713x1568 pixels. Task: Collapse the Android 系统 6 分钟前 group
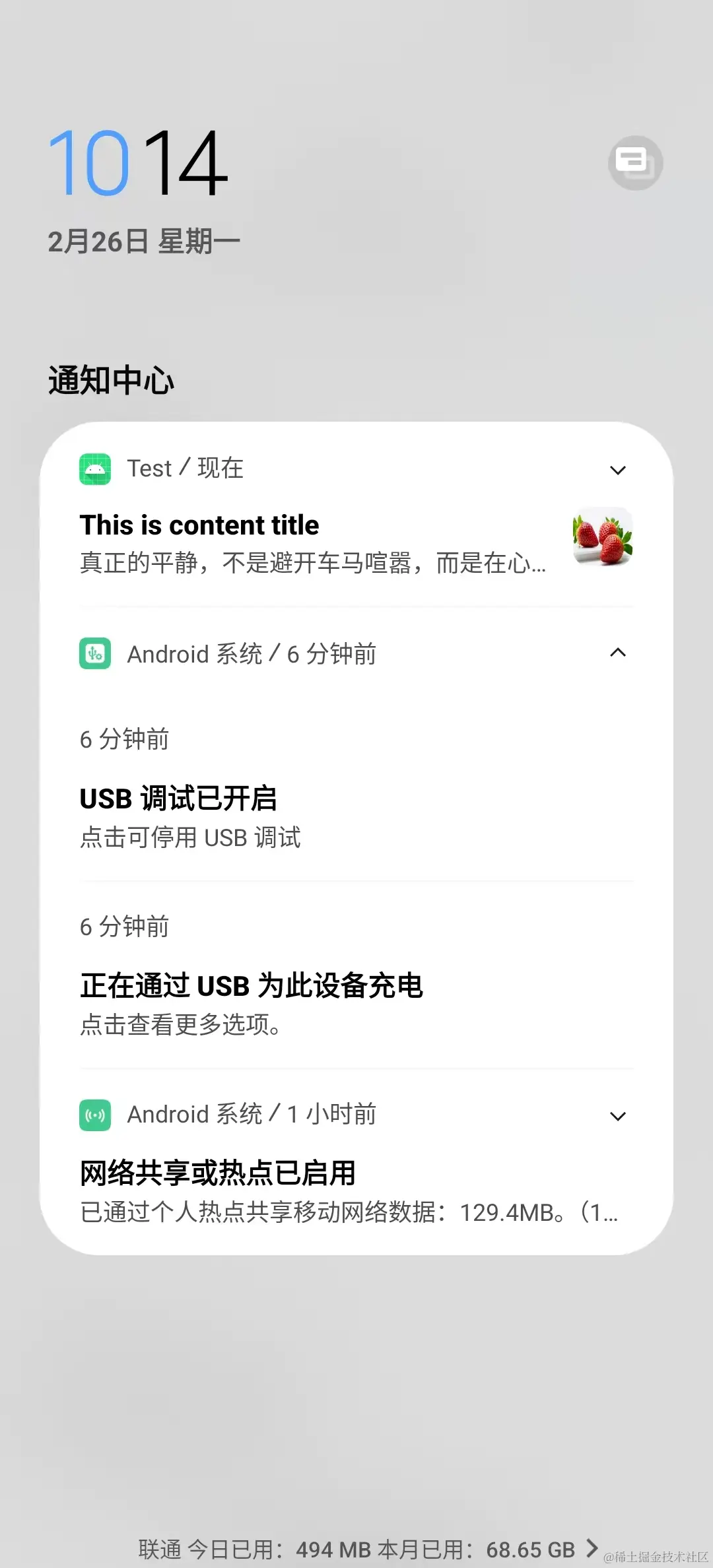[617, 653]
